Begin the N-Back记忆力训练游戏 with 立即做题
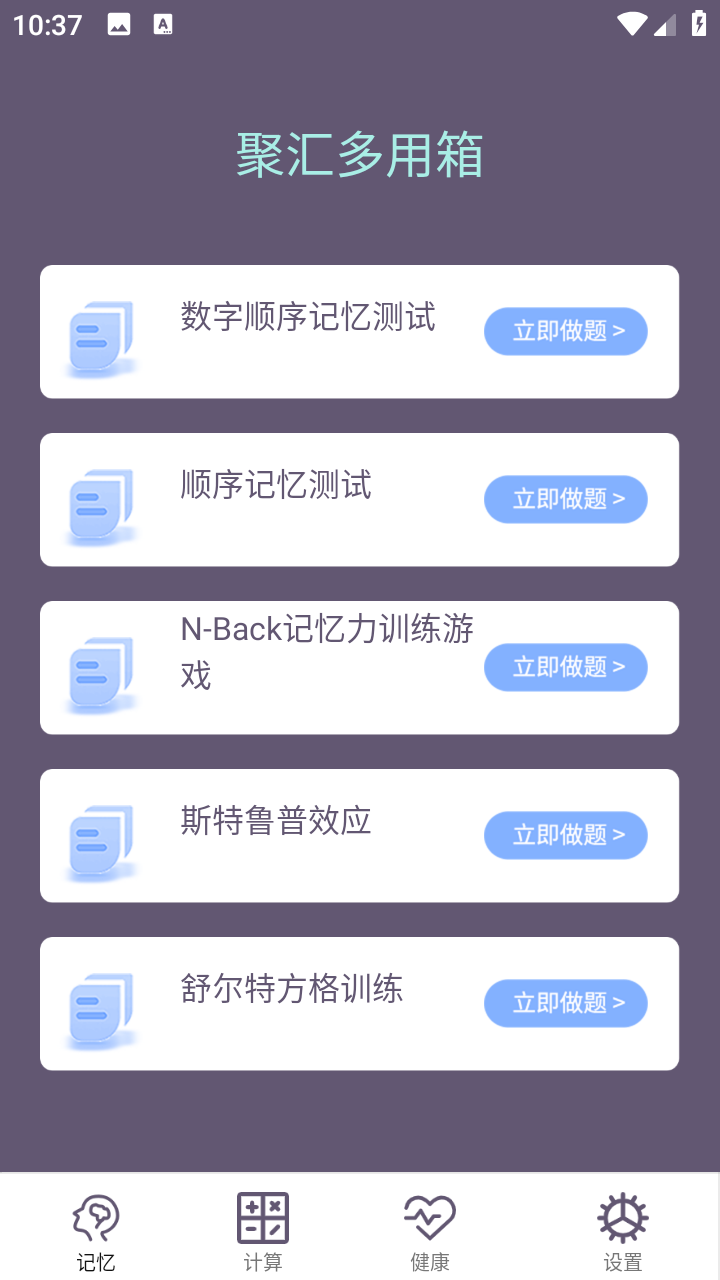 [x=566, y=667]
